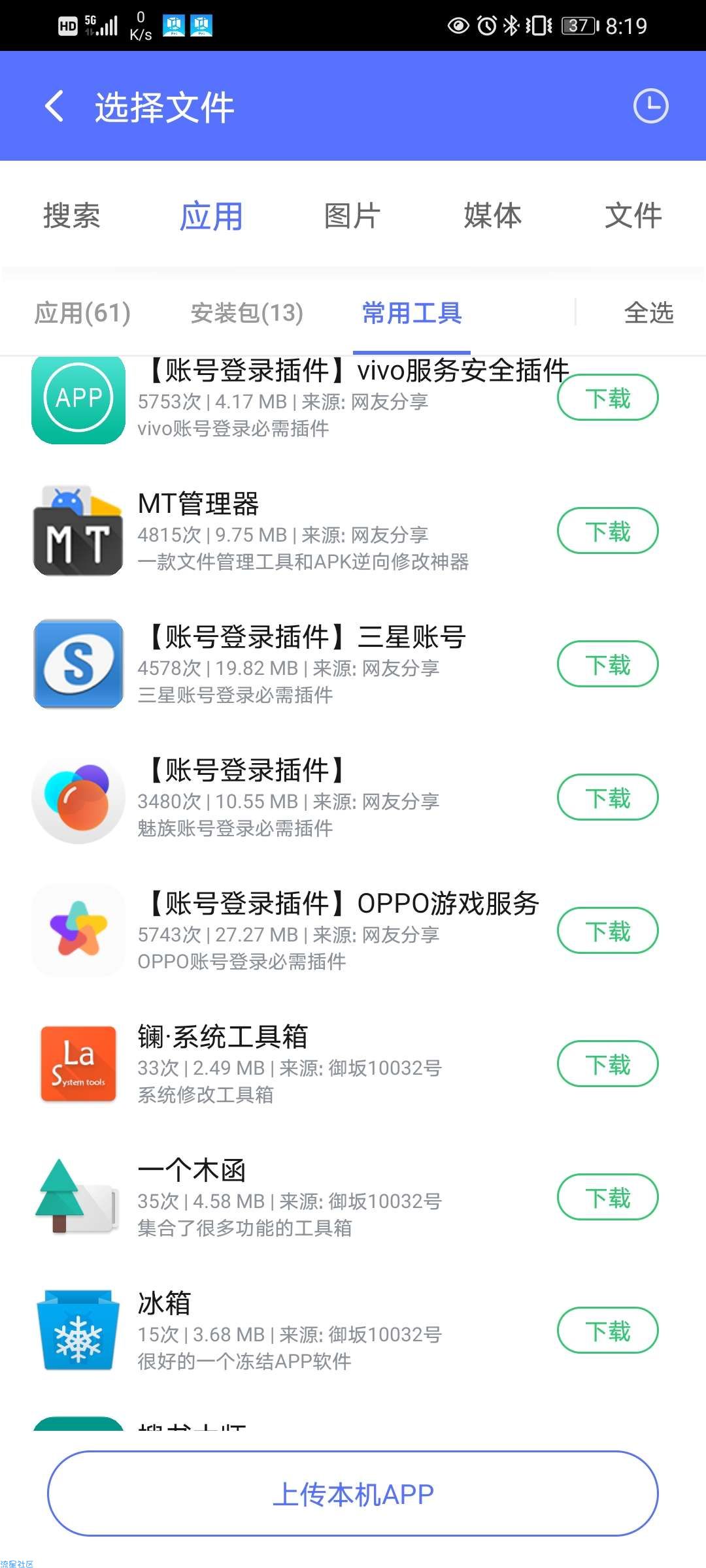Download the 三星账号 login plugin
This screenshot has width=706, height=1568.
point(607,664)
